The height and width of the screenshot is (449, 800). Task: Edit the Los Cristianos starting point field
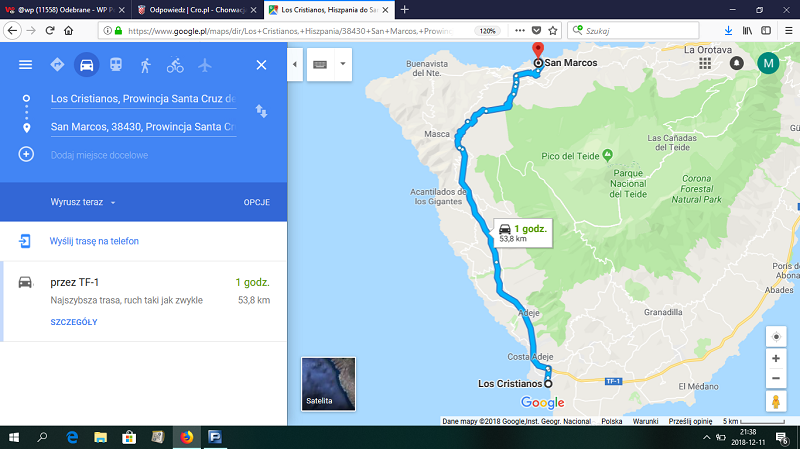click(142, 98)
